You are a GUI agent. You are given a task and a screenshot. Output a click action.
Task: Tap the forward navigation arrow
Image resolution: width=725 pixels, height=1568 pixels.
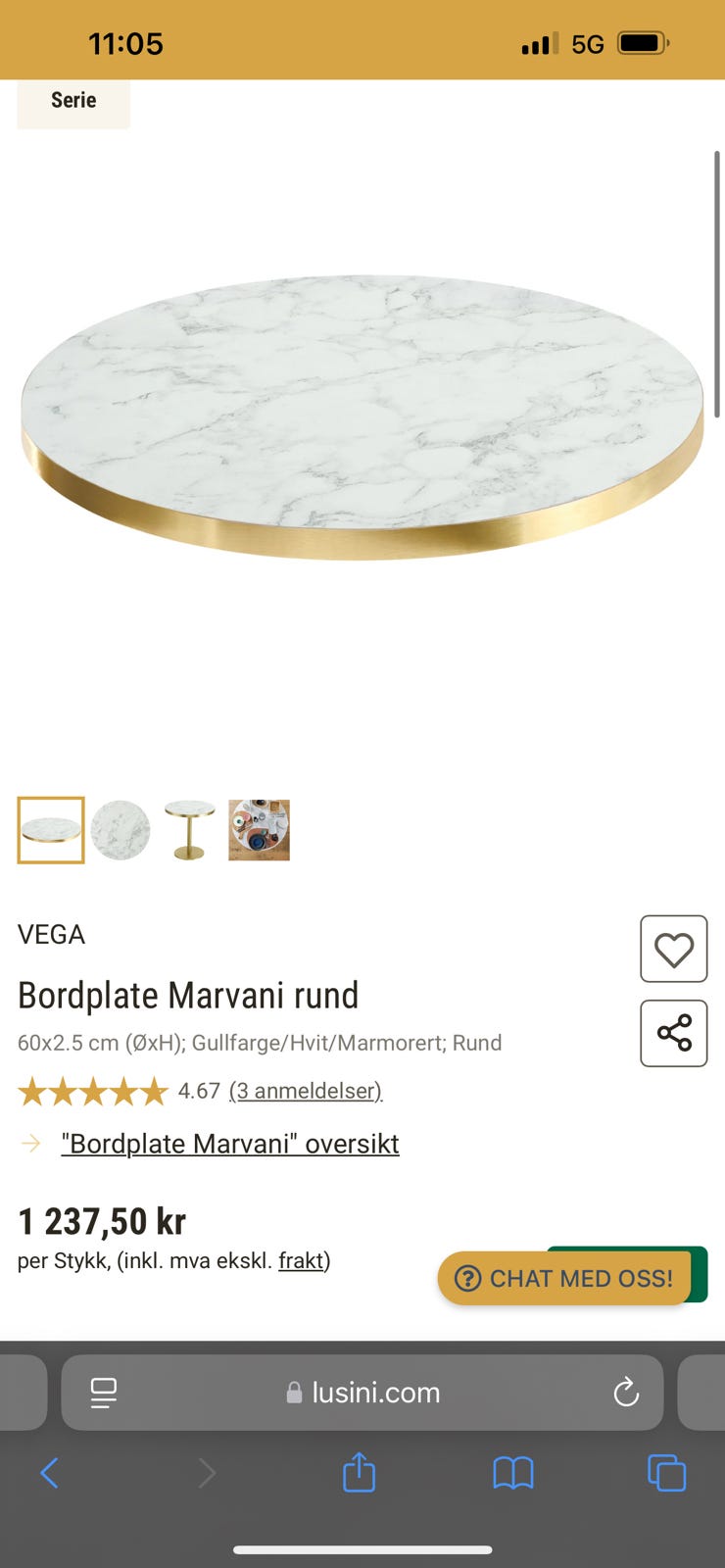click(206, 1472)
